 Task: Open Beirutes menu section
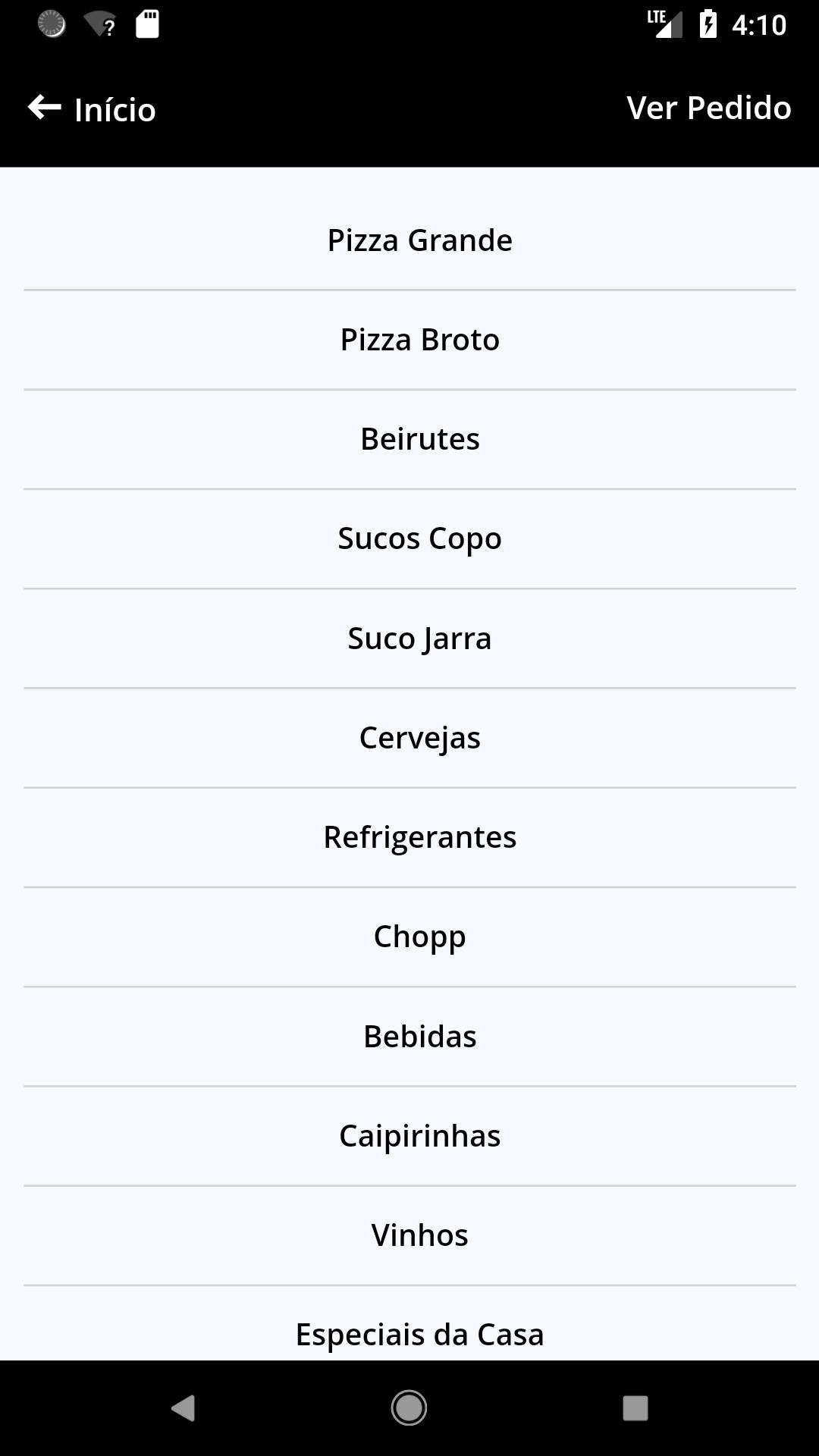click(x=409, y=439)
